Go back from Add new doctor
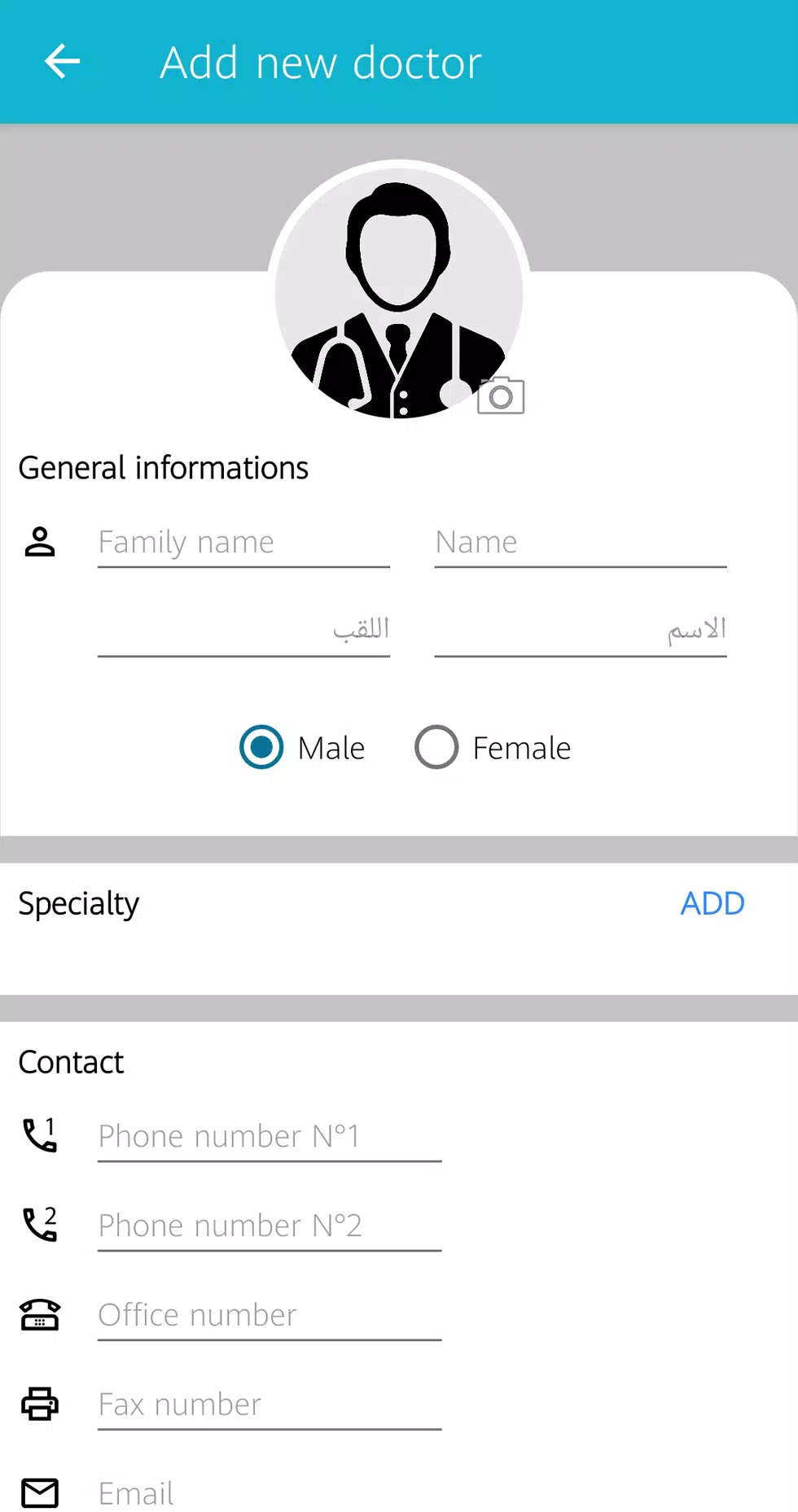Image resolution: width=798 pixels, height=1512 pixels. pyautogui.click(x=62, y=62)
